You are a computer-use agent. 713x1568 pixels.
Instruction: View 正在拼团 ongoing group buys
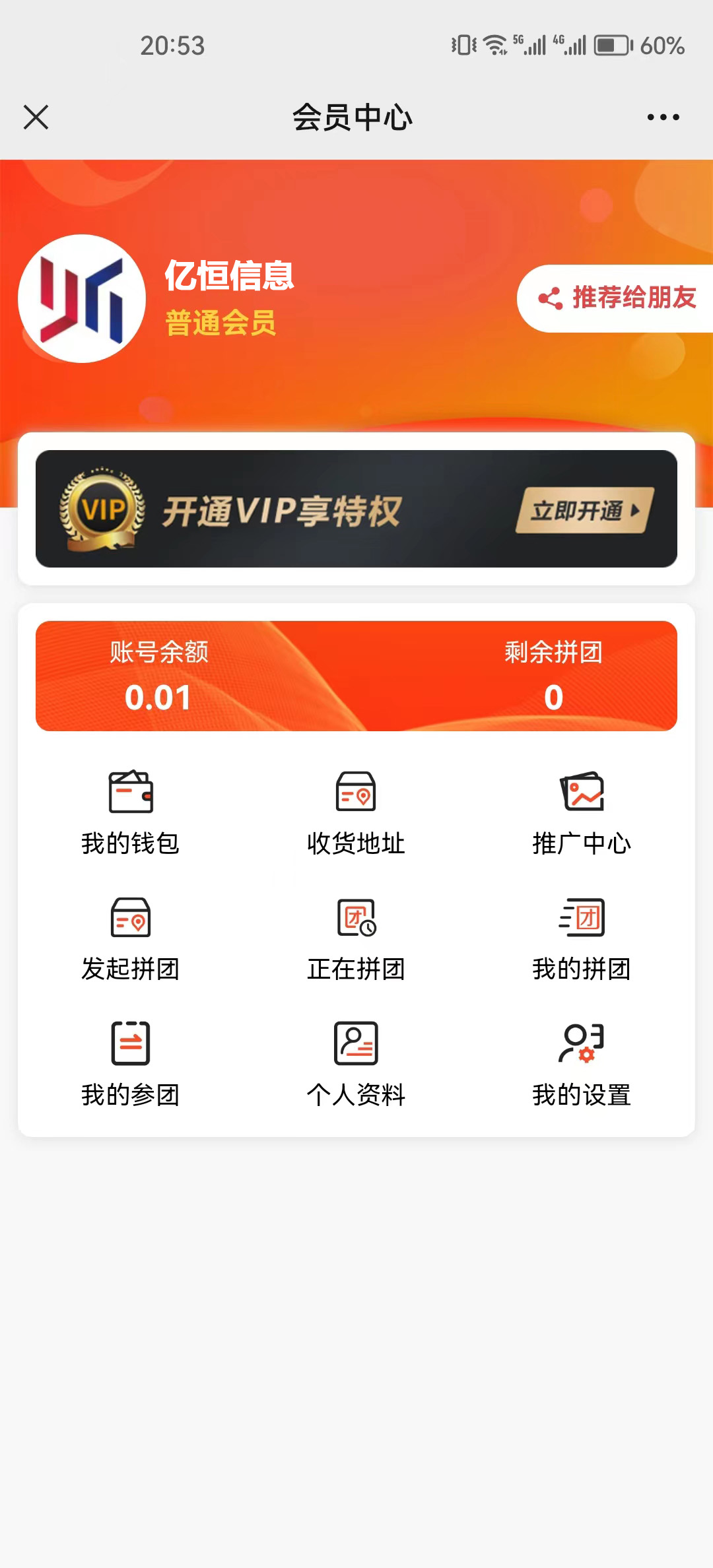pyautogui.click(x=356, y=938)
